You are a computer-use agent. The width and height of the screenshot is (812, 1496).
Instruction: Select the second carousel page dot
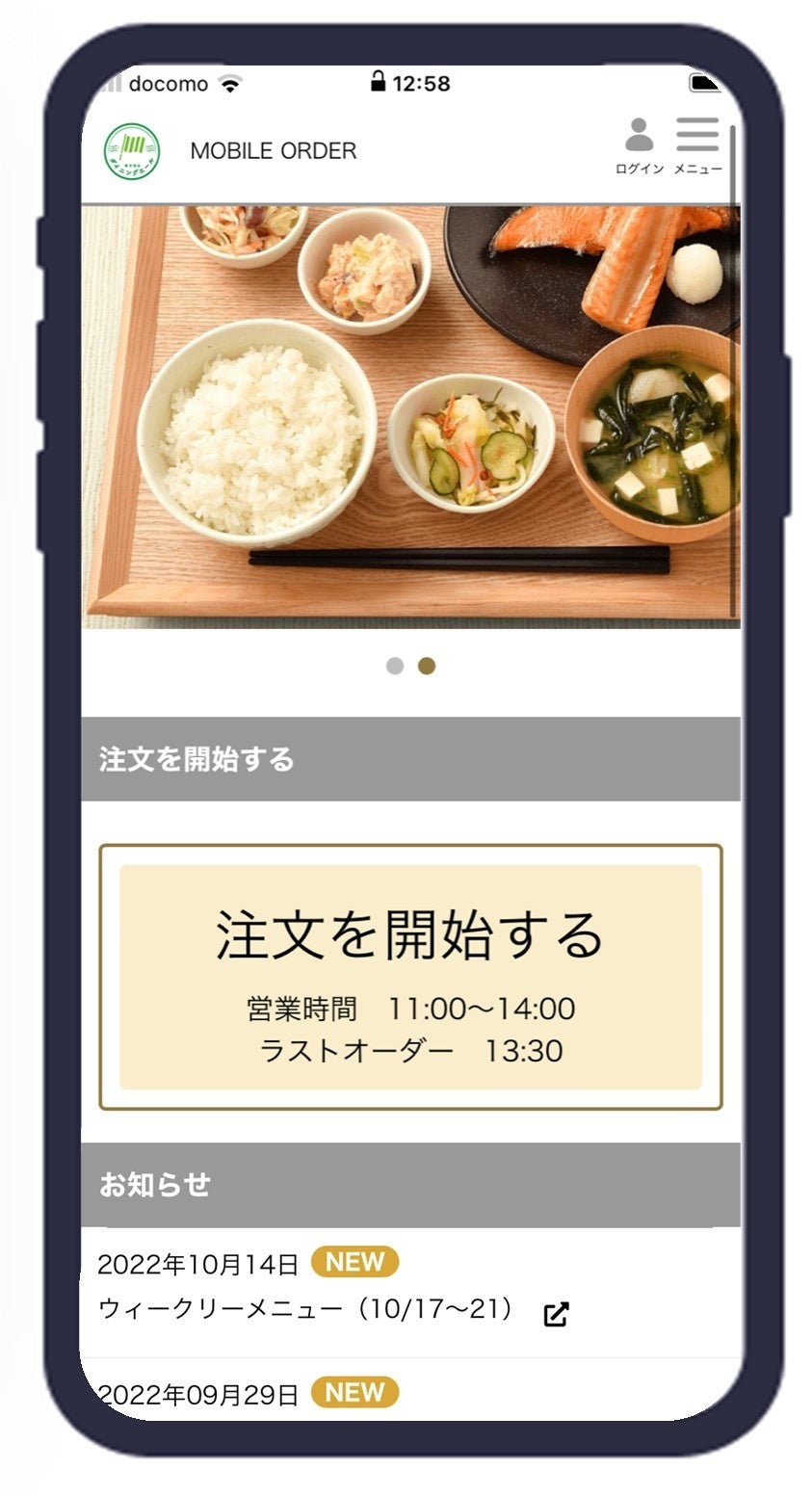[x=427, y=667]
